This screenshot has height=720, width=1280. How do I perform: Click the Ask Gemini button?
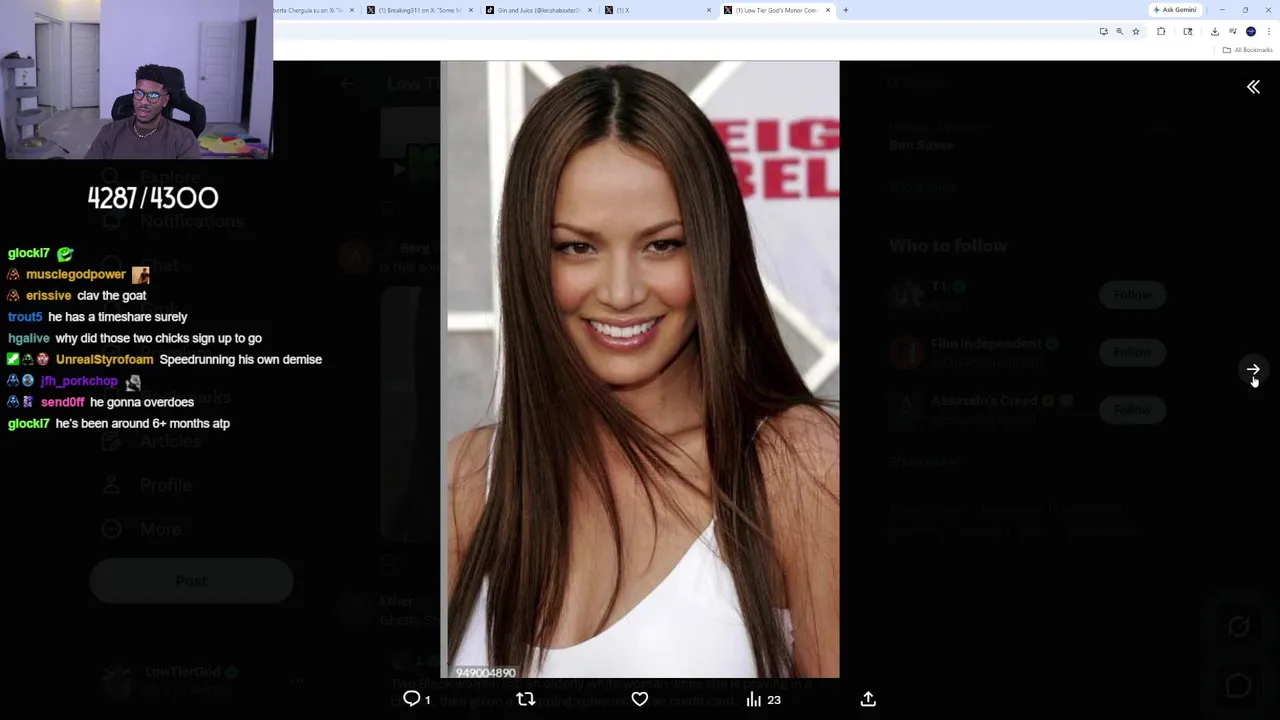1174,10
